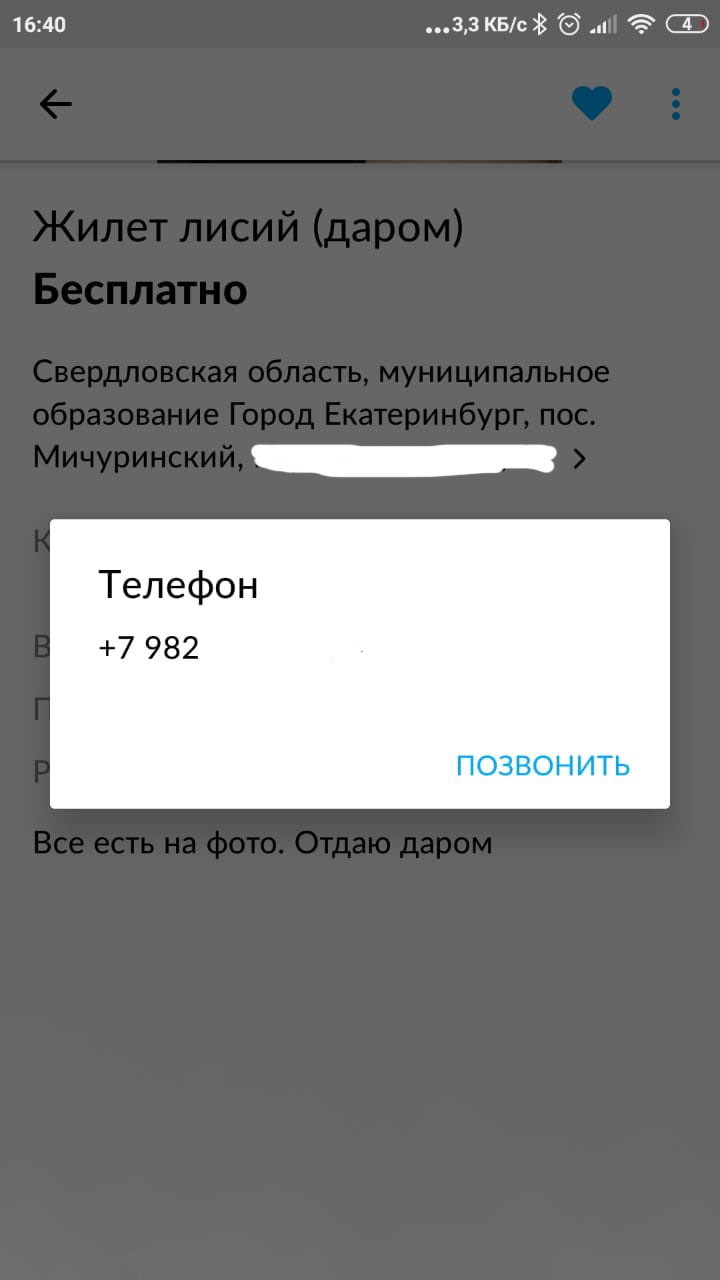Tap ПОЗВОНИТЬ to call the seller

543,766
